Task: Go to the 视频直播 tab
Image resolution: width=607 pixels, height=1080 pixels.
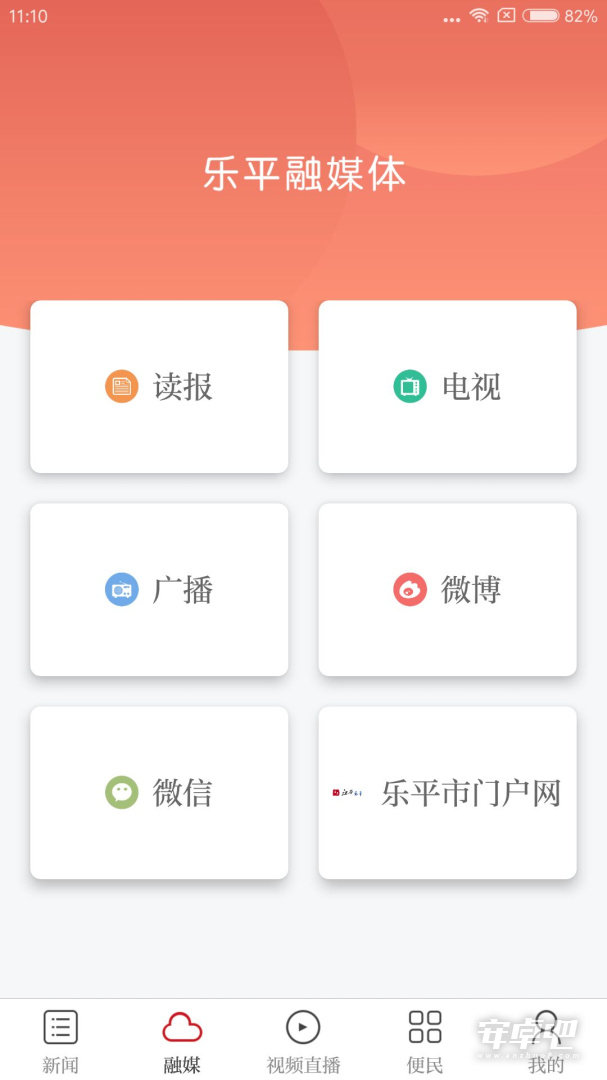Action: tap(303, 1041)
